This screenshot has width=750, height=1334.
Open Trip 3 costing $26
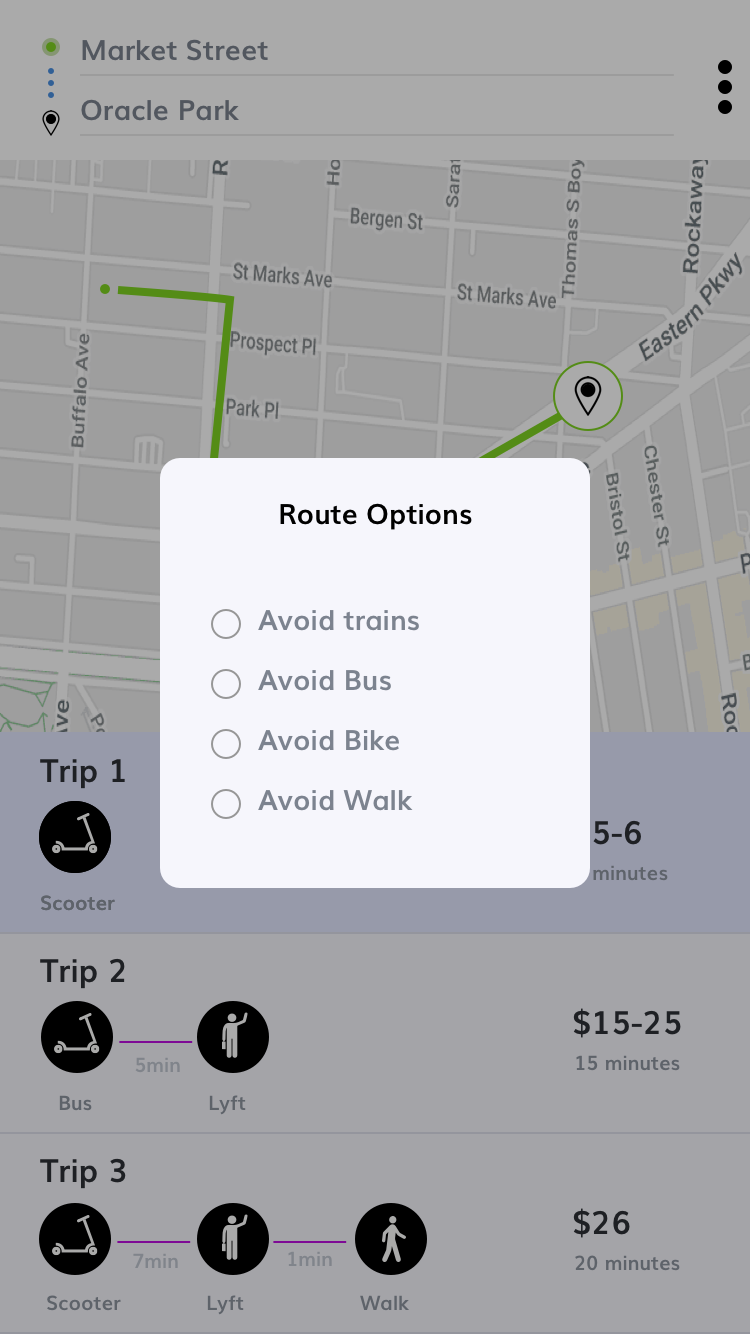[375, 1232]
